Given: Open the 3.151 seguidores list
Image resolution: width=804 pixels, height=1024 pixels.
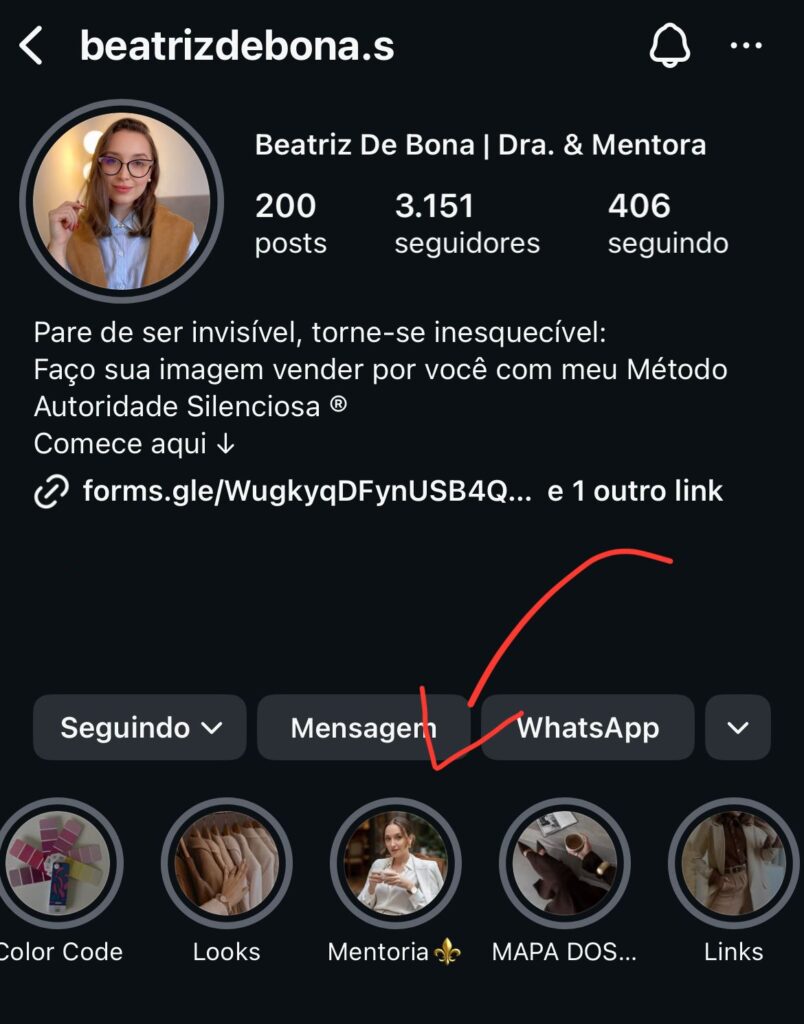Looking at the screenshot, I should point(467,223).
